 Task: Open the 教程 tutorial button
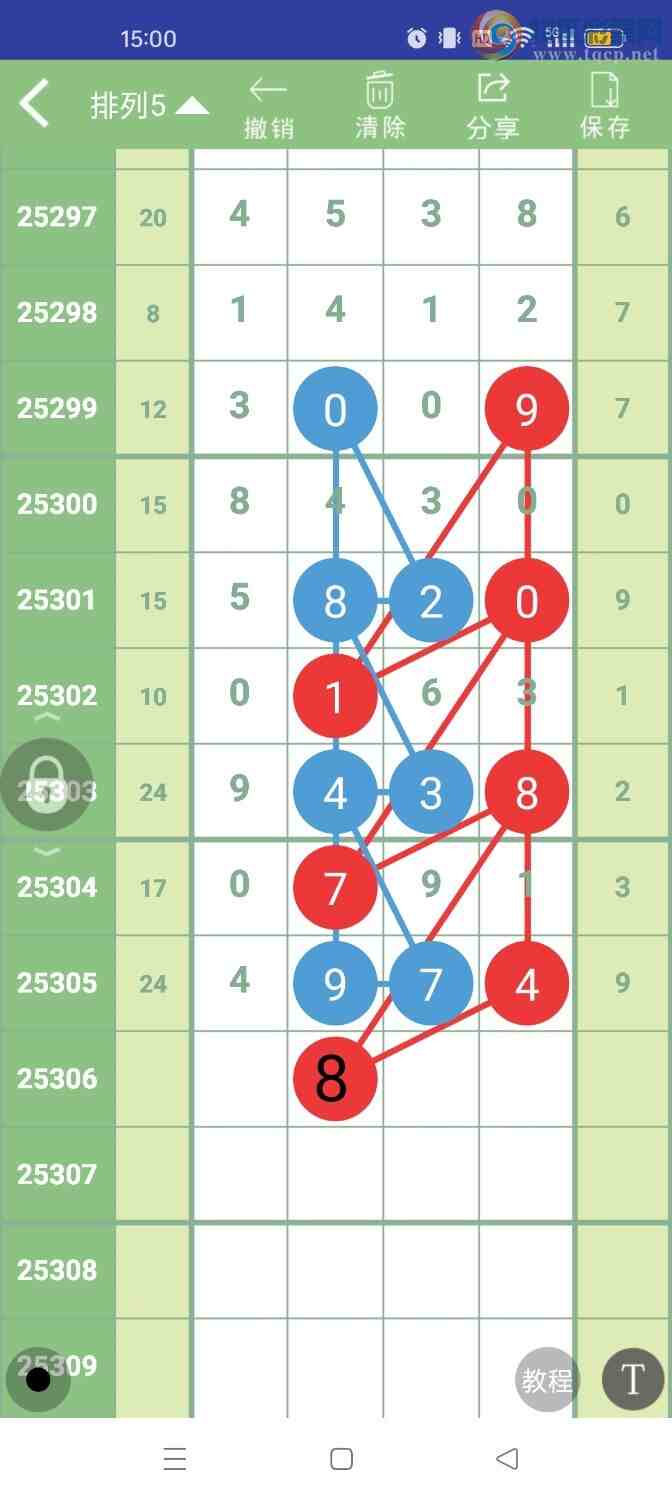click(547, 1380)
